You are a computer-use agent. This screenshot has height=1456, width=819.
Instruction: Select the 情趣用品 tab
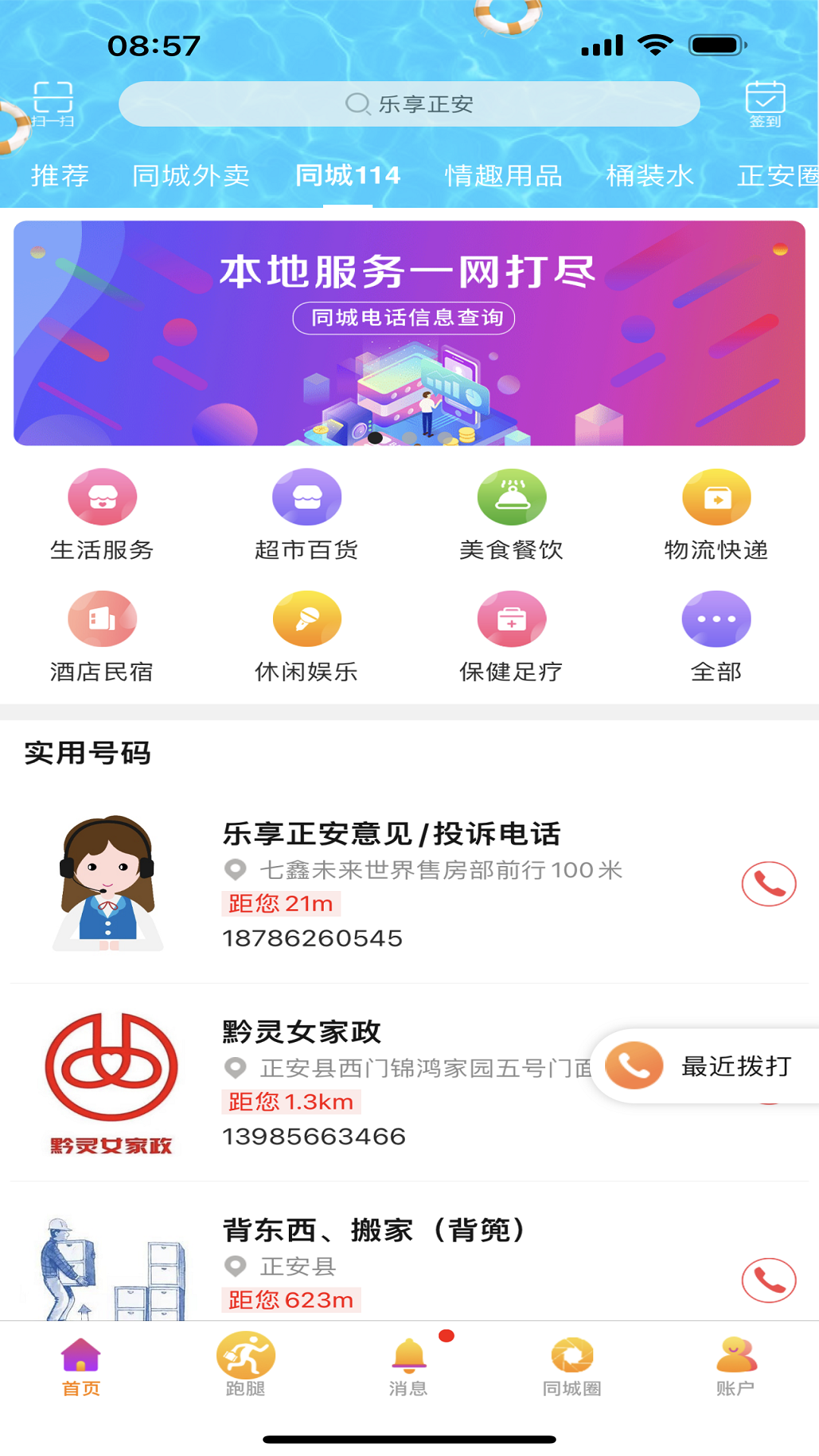point(504,176)
